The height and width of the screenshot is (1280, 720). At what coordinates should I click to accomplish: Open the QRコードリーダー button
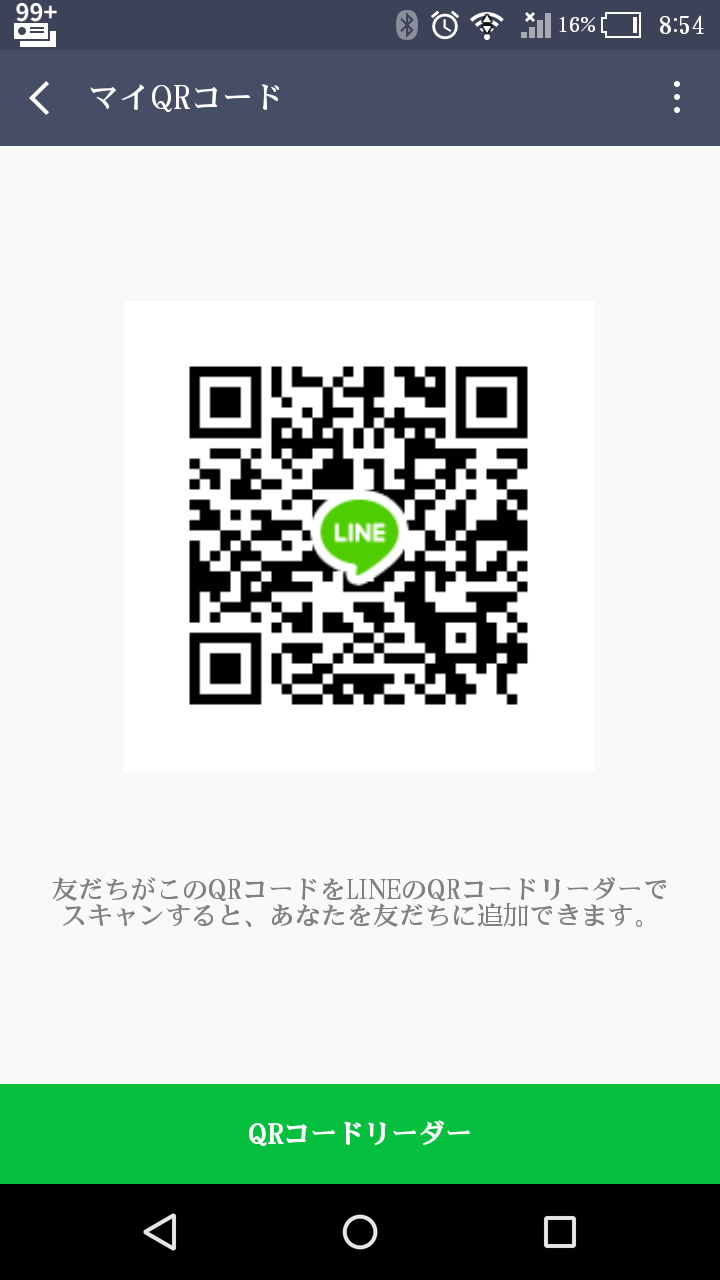360,1134
